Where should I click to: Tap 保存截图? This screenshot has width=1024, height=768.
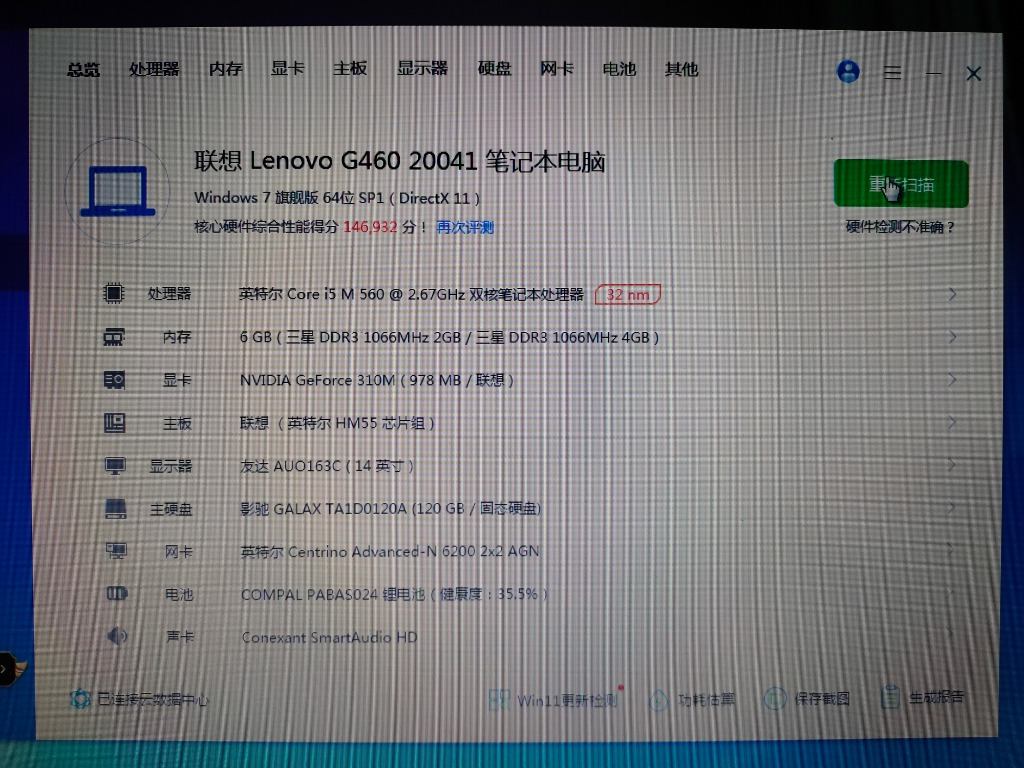pyautogui.click(x=807, y=698)
